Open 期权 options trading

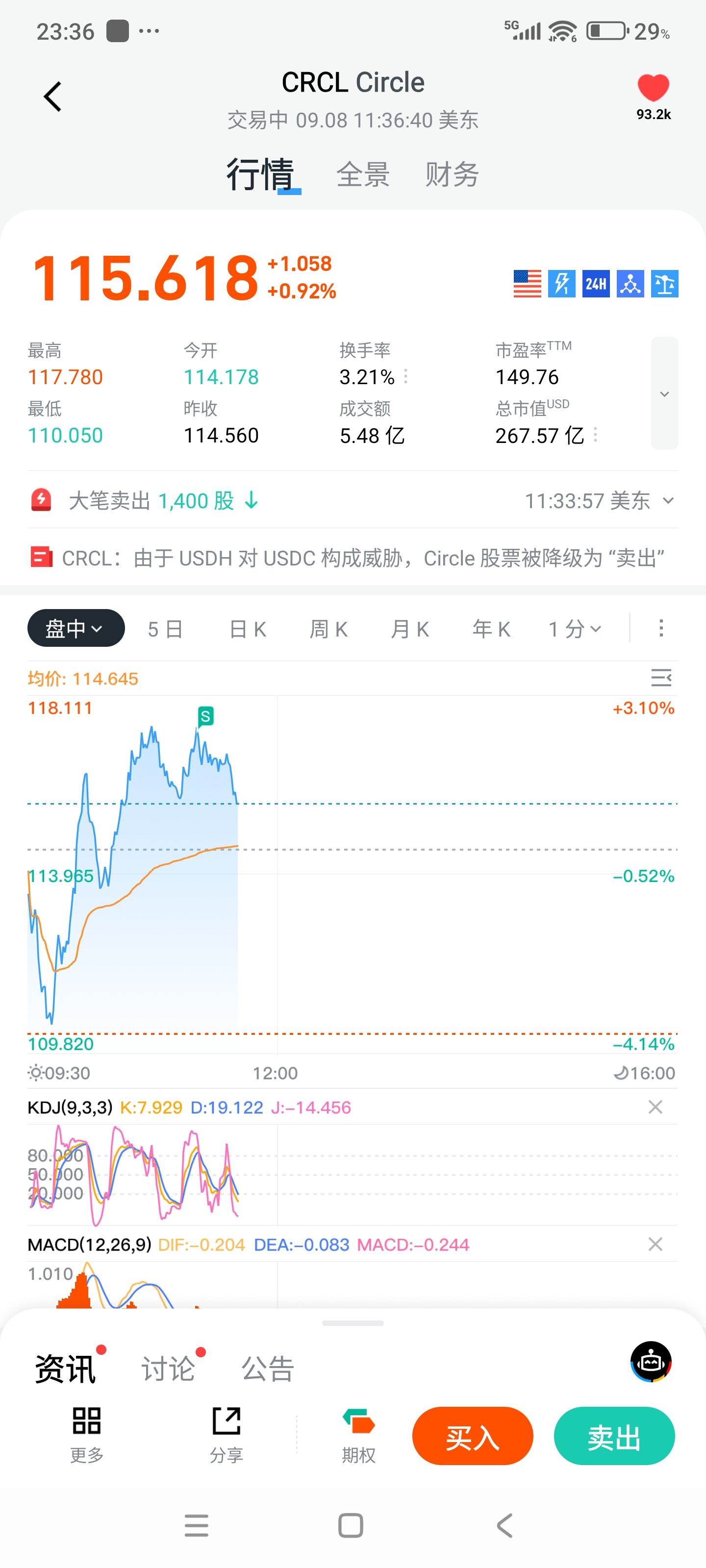pyautogui.click(x=358, y=1435)
